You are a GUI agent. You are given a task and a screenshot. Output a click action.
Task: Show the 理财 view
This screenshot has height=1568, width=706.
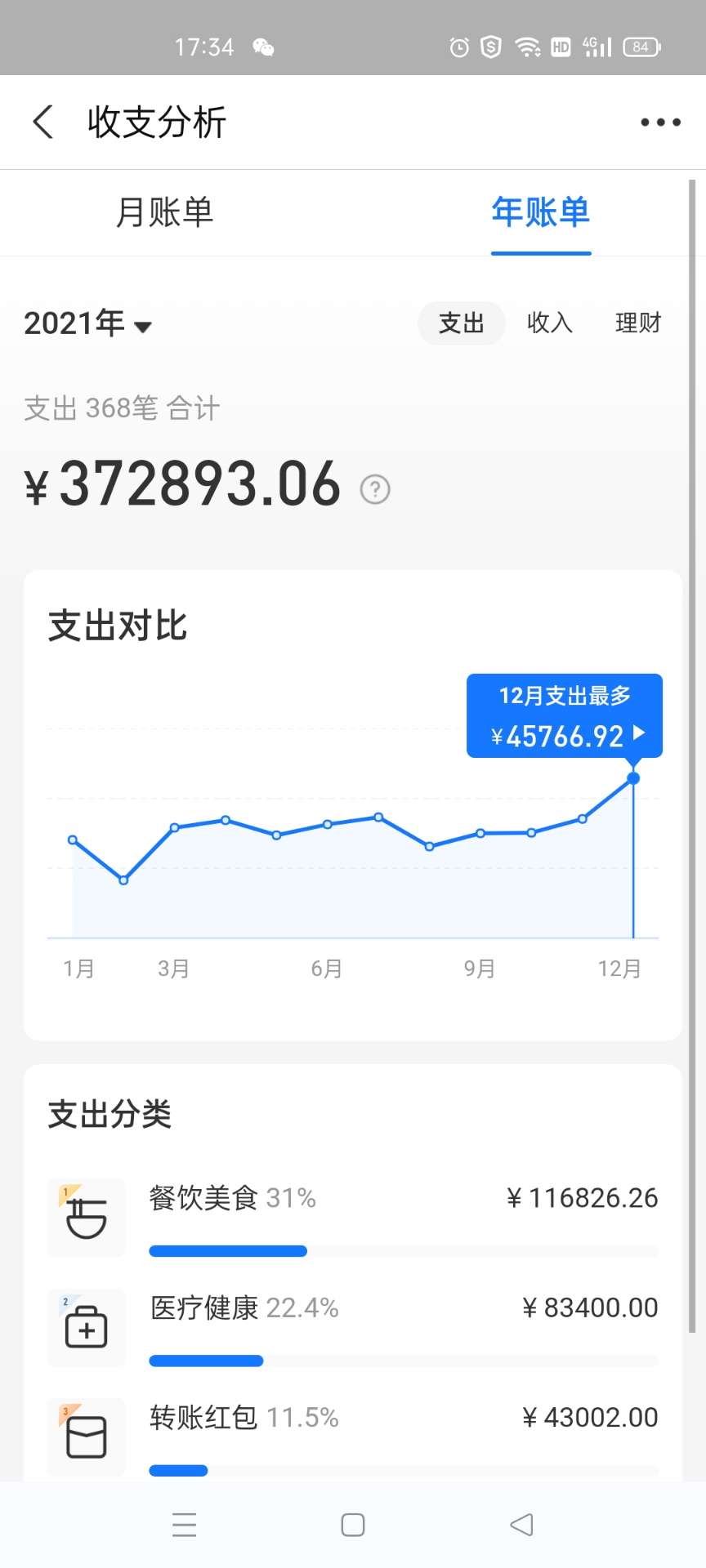638,323
